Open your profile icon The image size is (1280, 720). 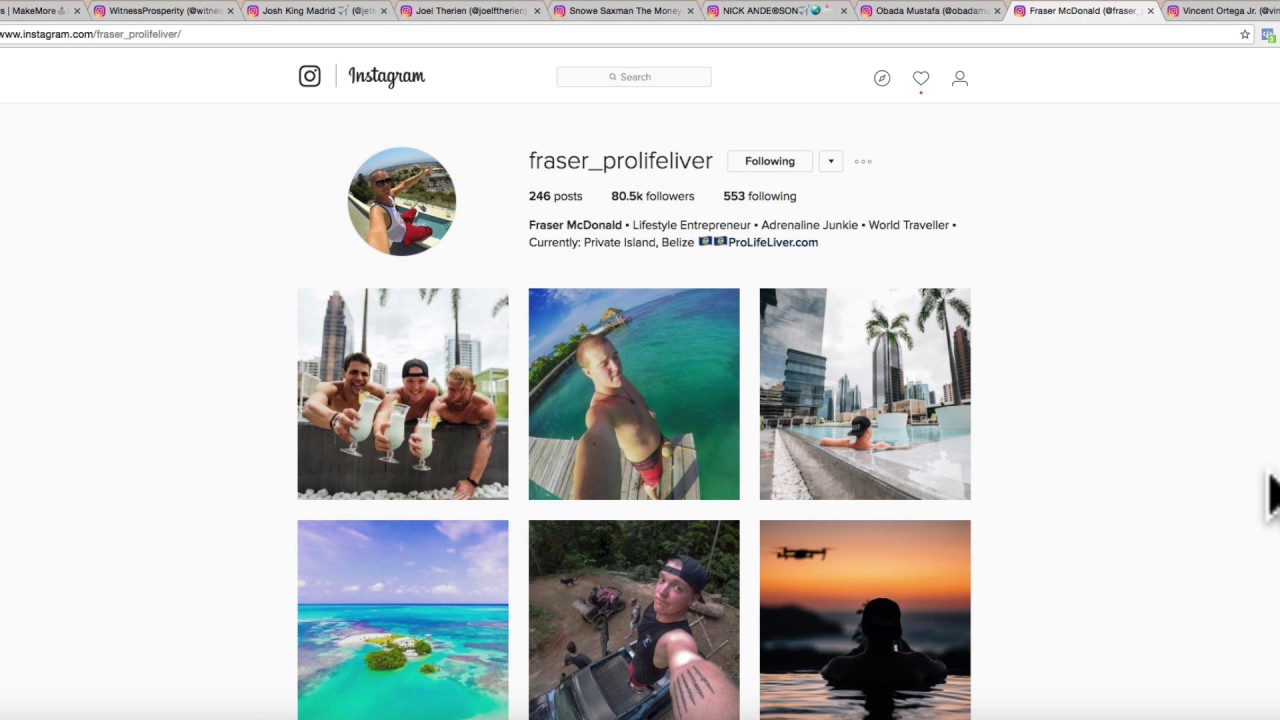[960, 78]
